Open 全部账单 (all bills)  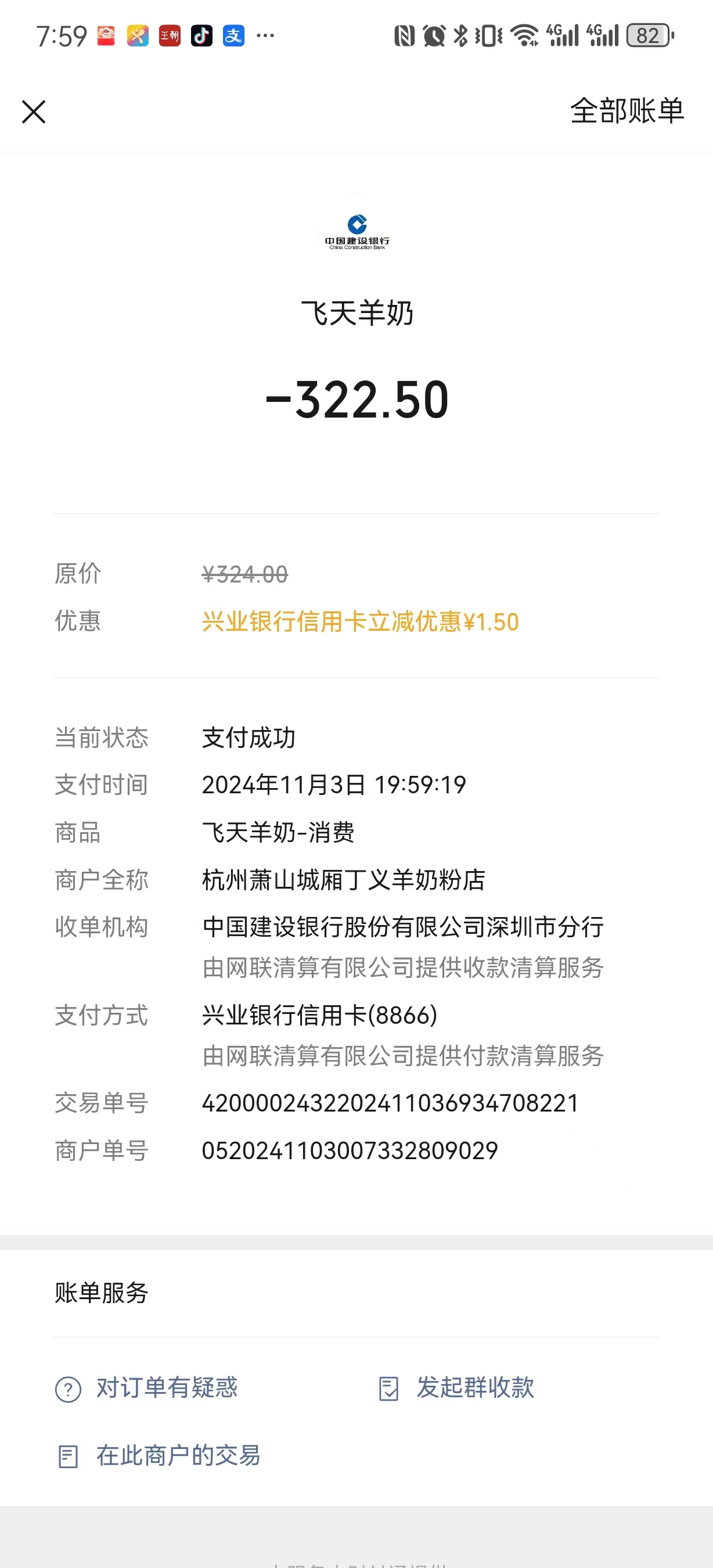[626, 112]
